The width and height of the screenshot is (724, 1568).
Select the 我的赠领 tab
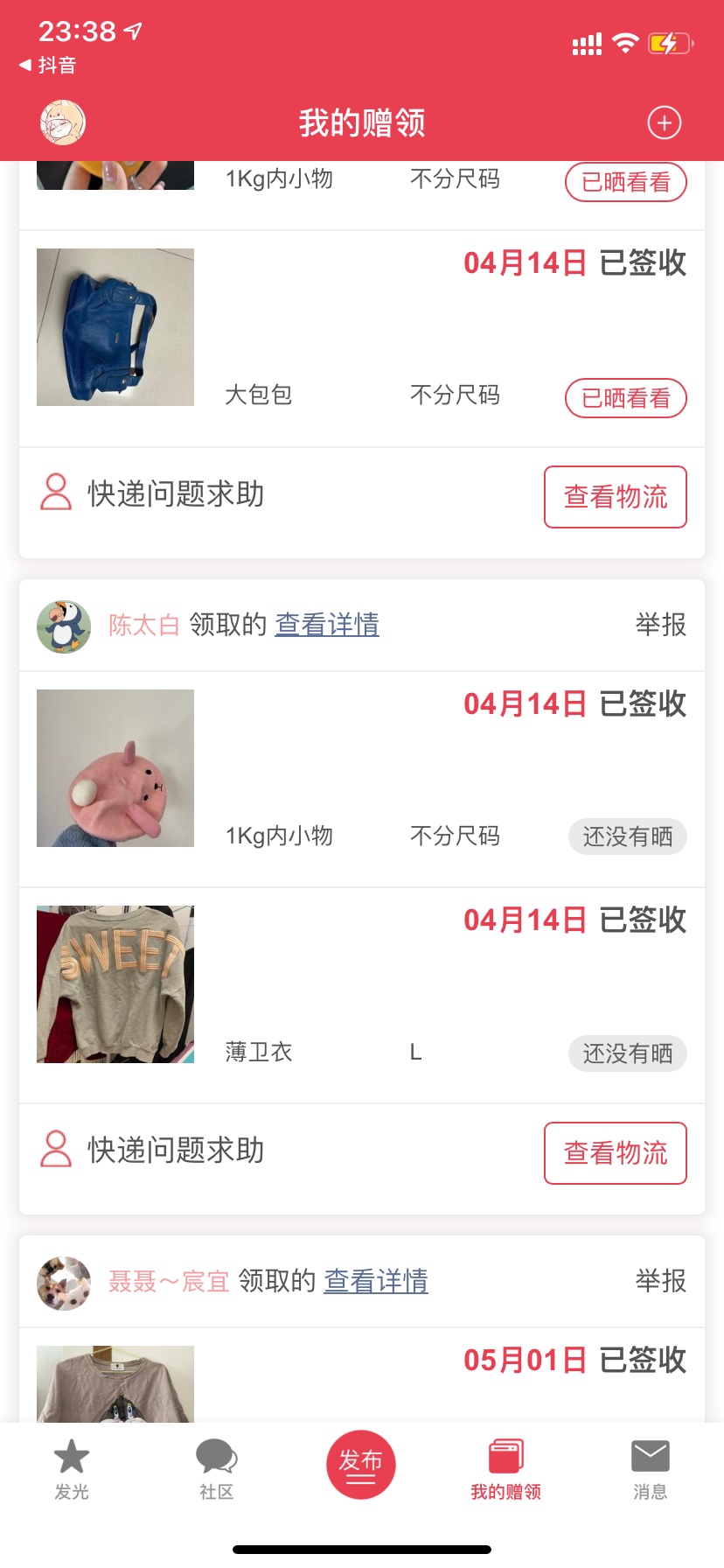click(x=505, y=1469)
